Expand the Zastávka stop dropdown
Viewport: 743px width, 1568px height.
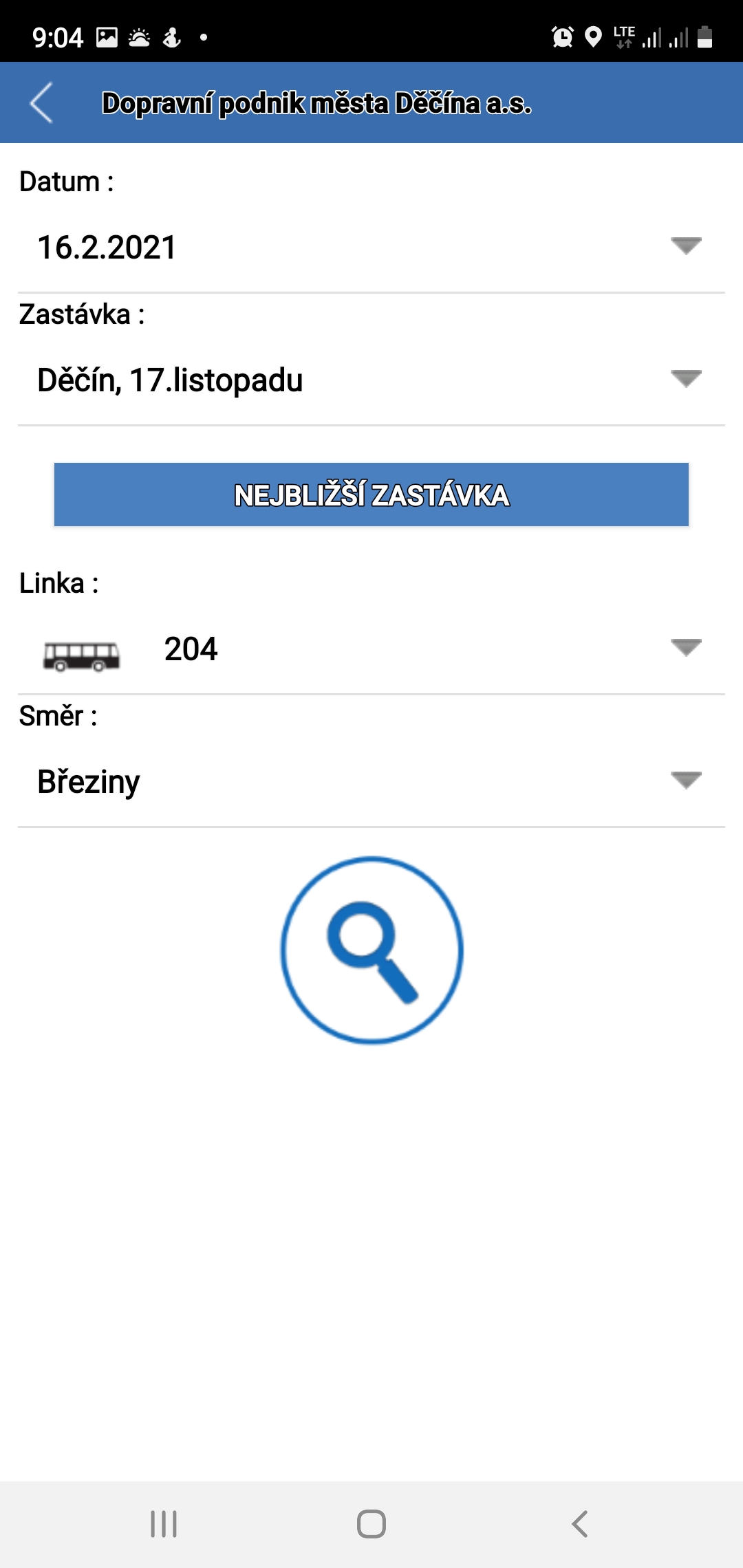point(371,380)
